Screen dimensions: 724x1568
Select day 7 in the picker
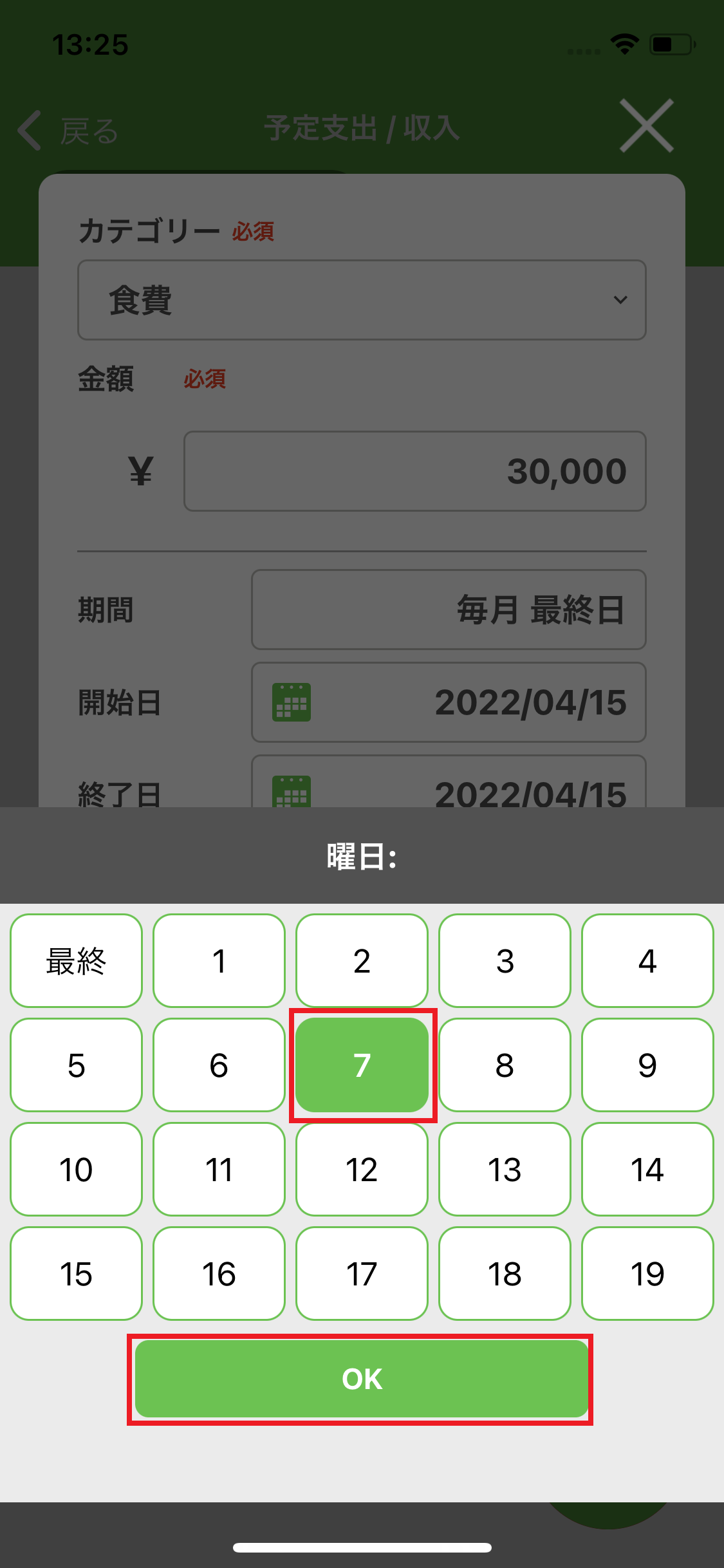click(362, 1065)
